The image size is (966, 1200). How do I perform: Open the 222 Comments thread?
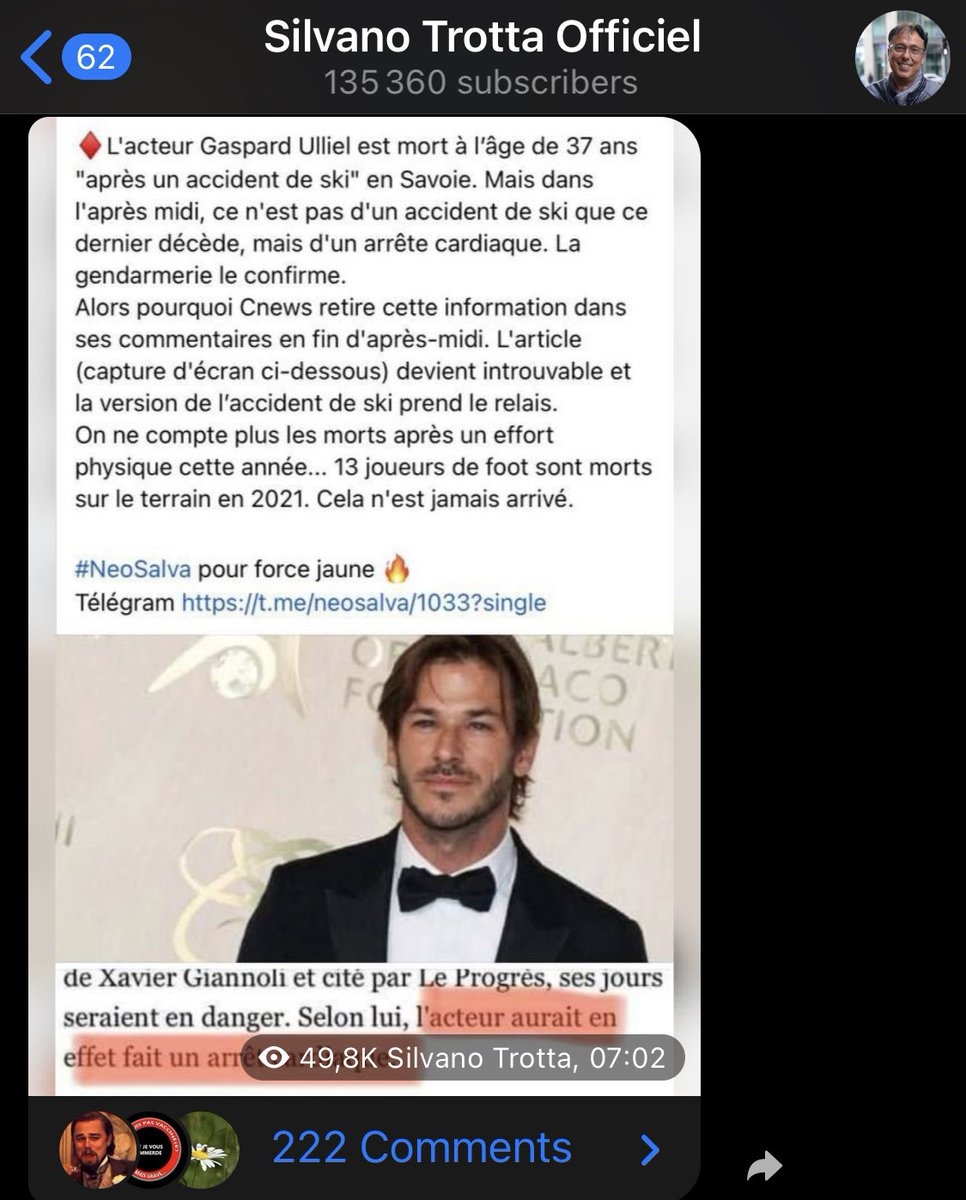pyautogui.click(x=421, y=1148)
